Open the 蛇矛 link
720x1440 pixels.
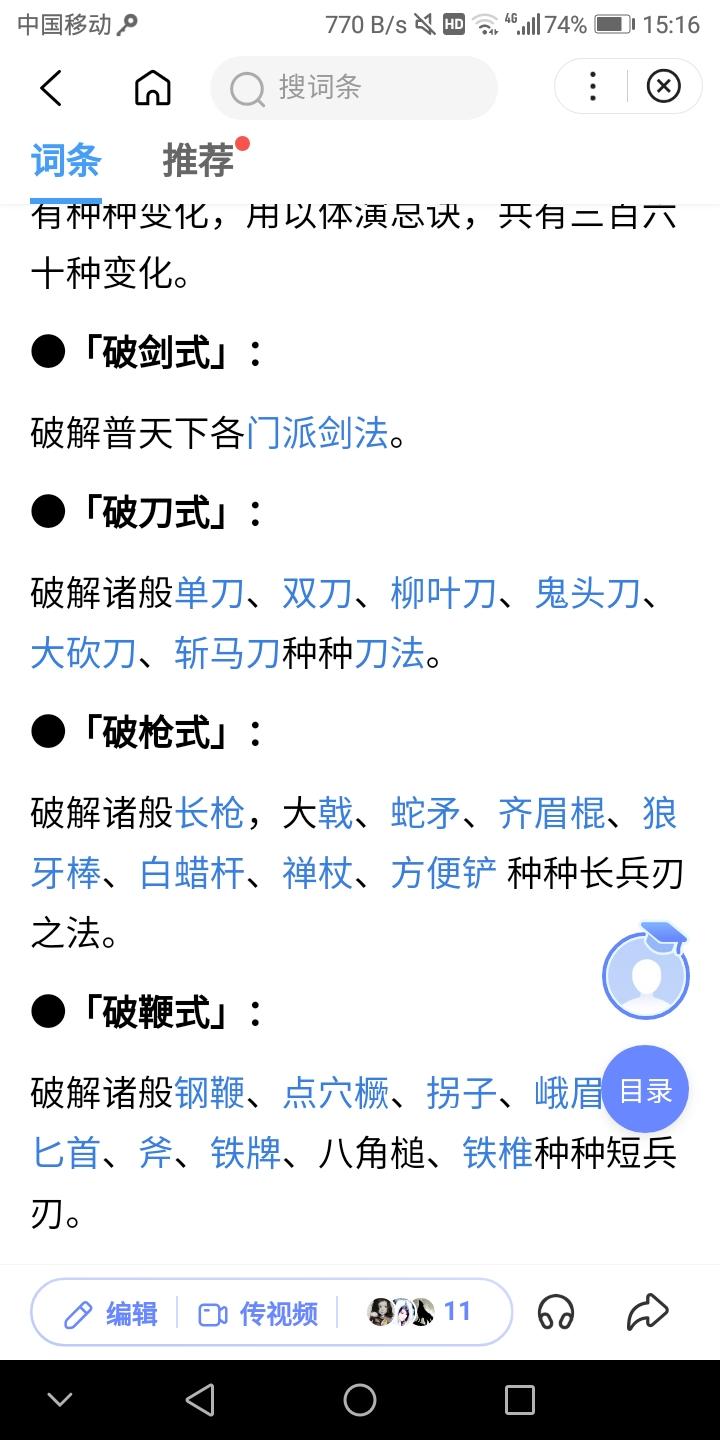click(425, 814)
